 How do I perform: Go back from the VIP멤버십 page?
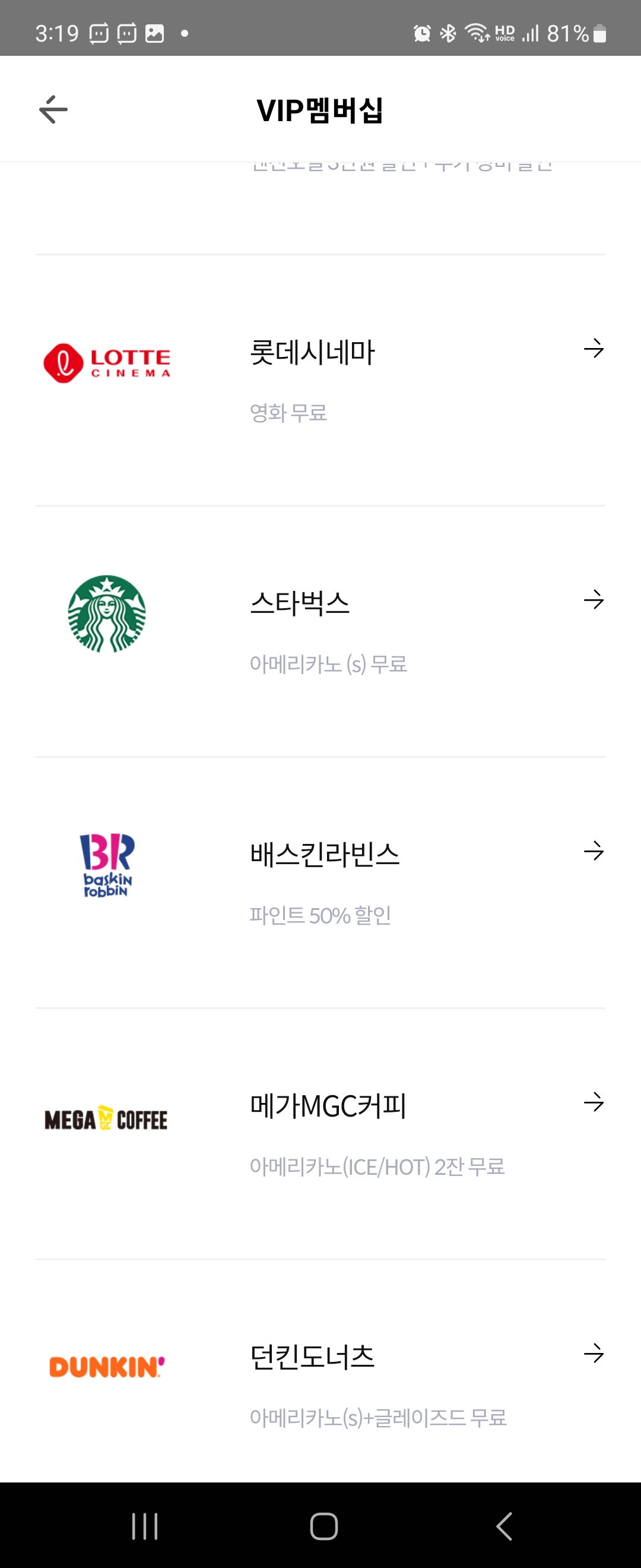click(53, 109)
